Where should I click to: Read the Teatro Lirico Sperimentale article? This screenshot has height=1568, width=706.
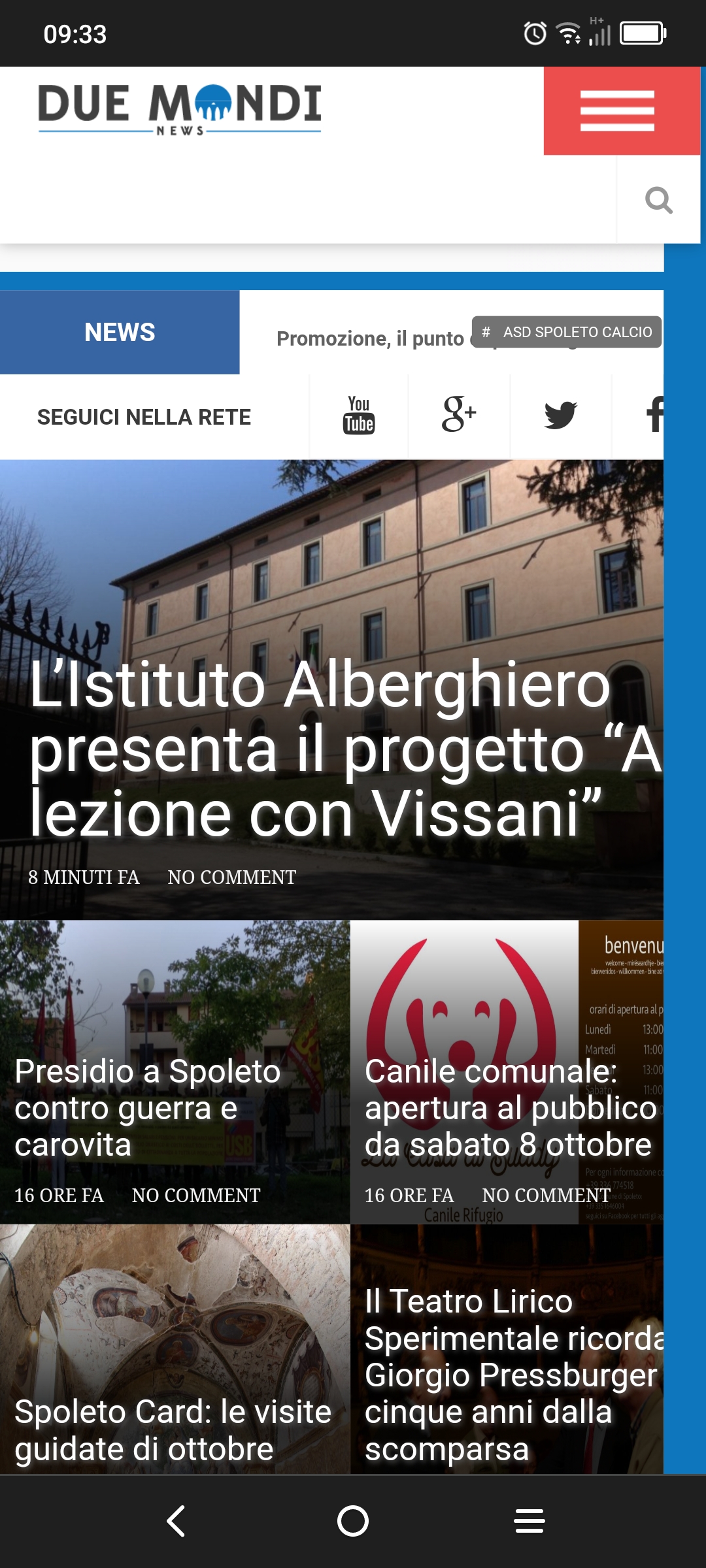tap(514, 1375)
